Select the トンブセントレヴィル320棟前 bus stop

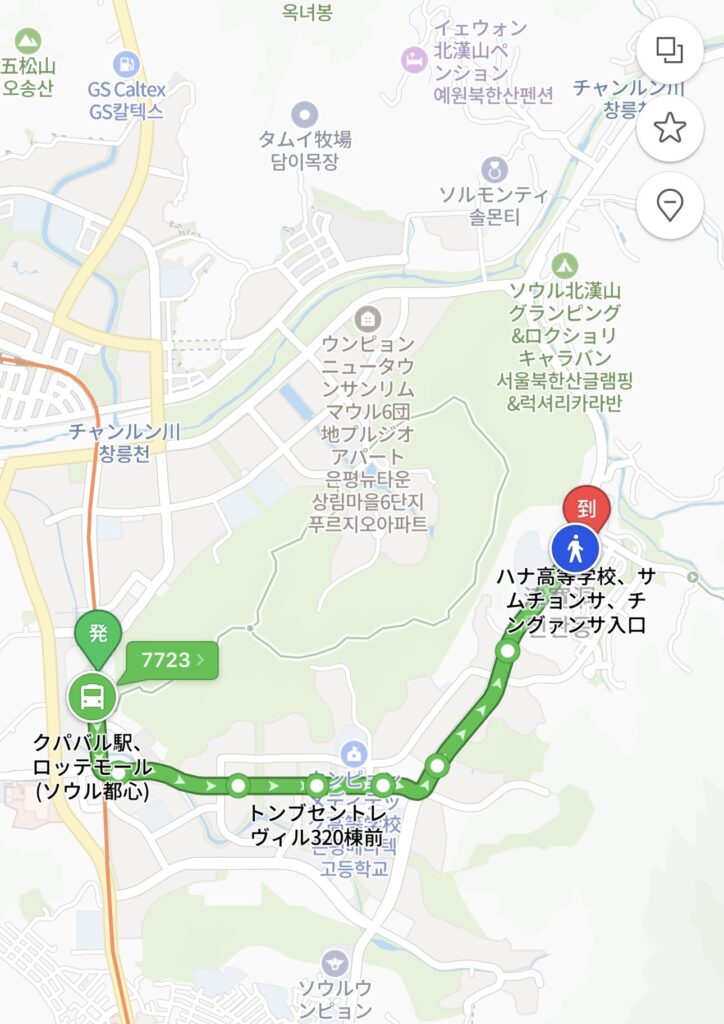point(238,785)
